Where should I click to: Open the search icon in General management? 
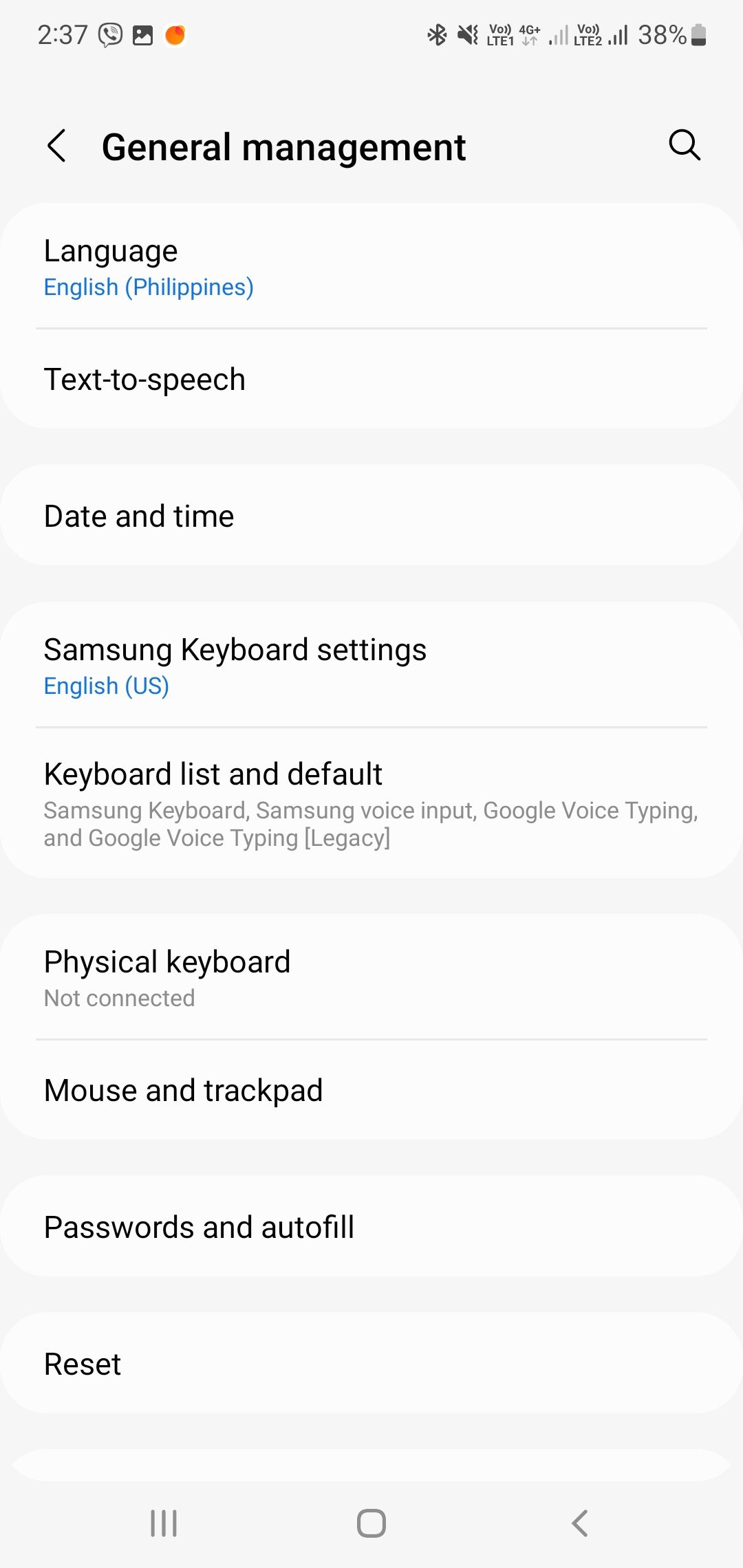pyautogui.click(x=683, y=146)
